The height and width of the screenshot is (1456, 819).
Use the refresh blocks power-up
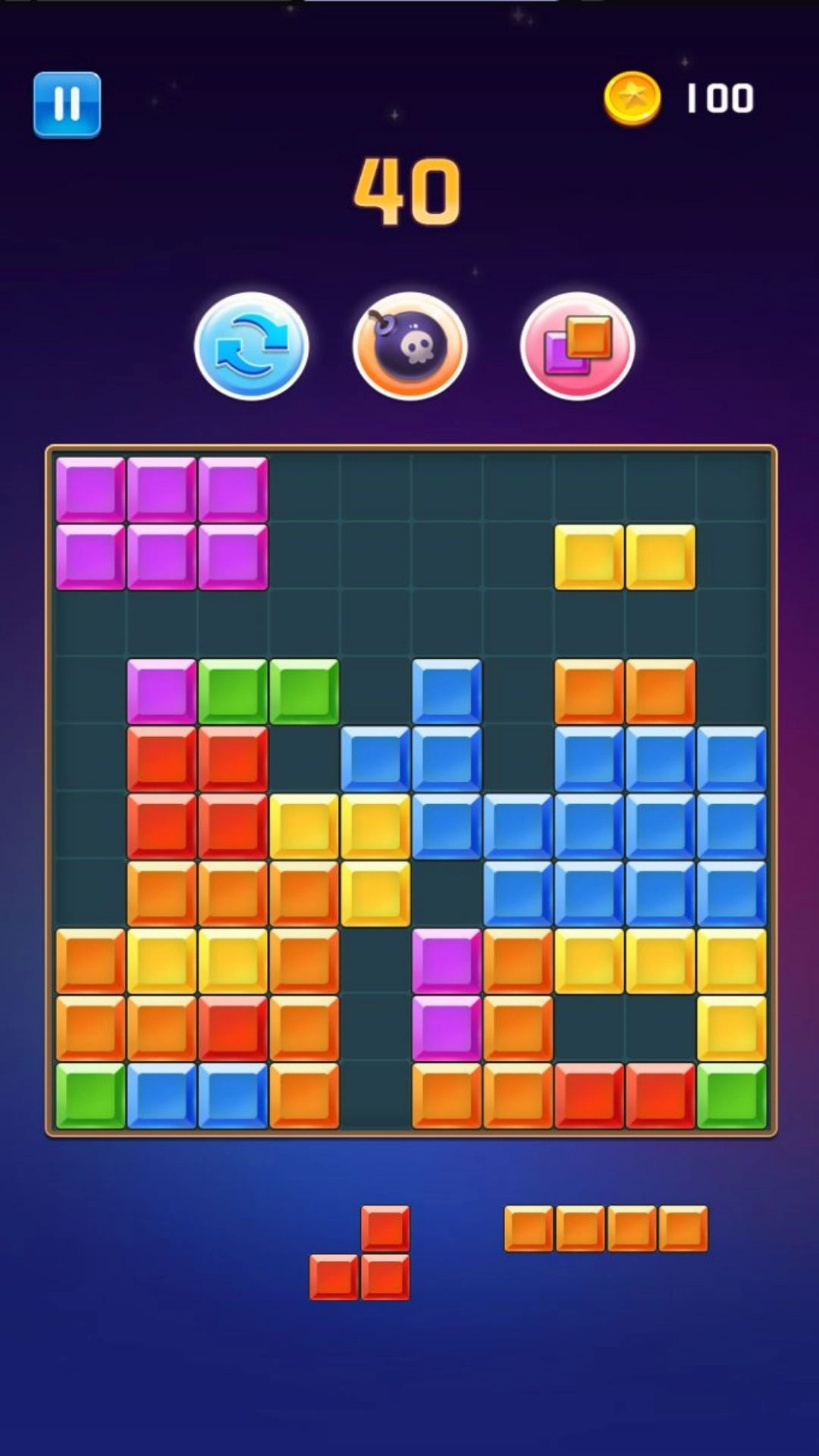[x=251, y=346]
